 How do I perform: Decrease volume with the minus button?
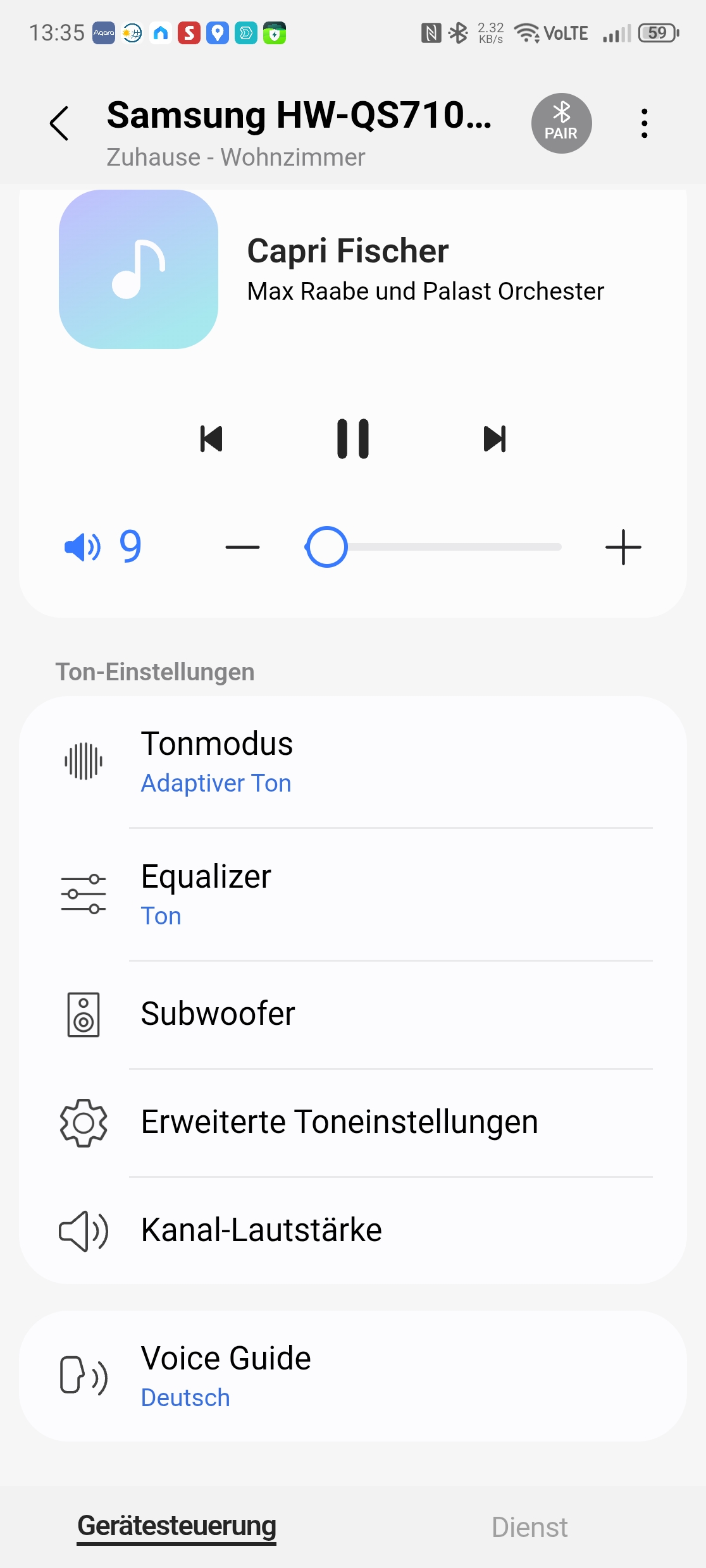coord(242,547)
